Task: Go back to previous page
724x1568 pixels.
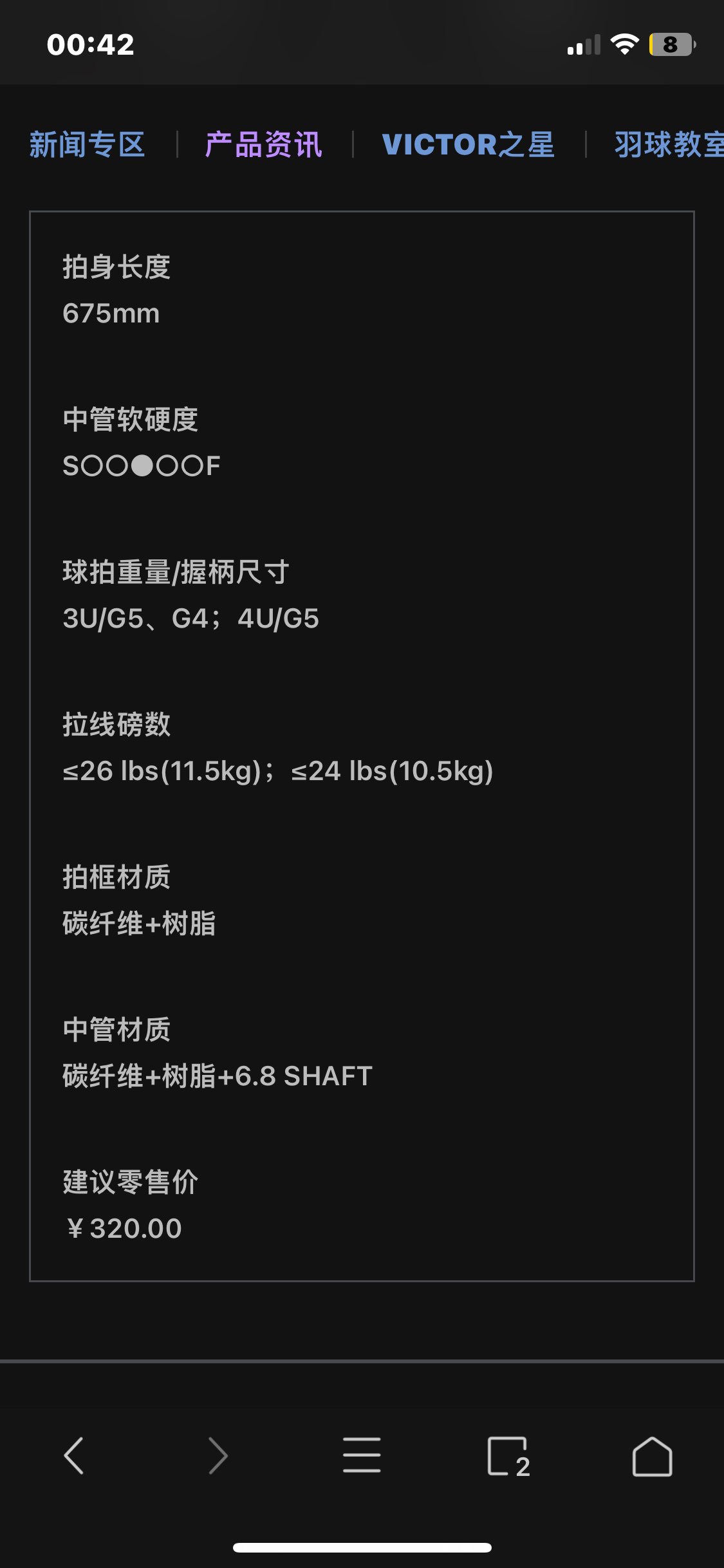Action: click(x=74, y=1455)
